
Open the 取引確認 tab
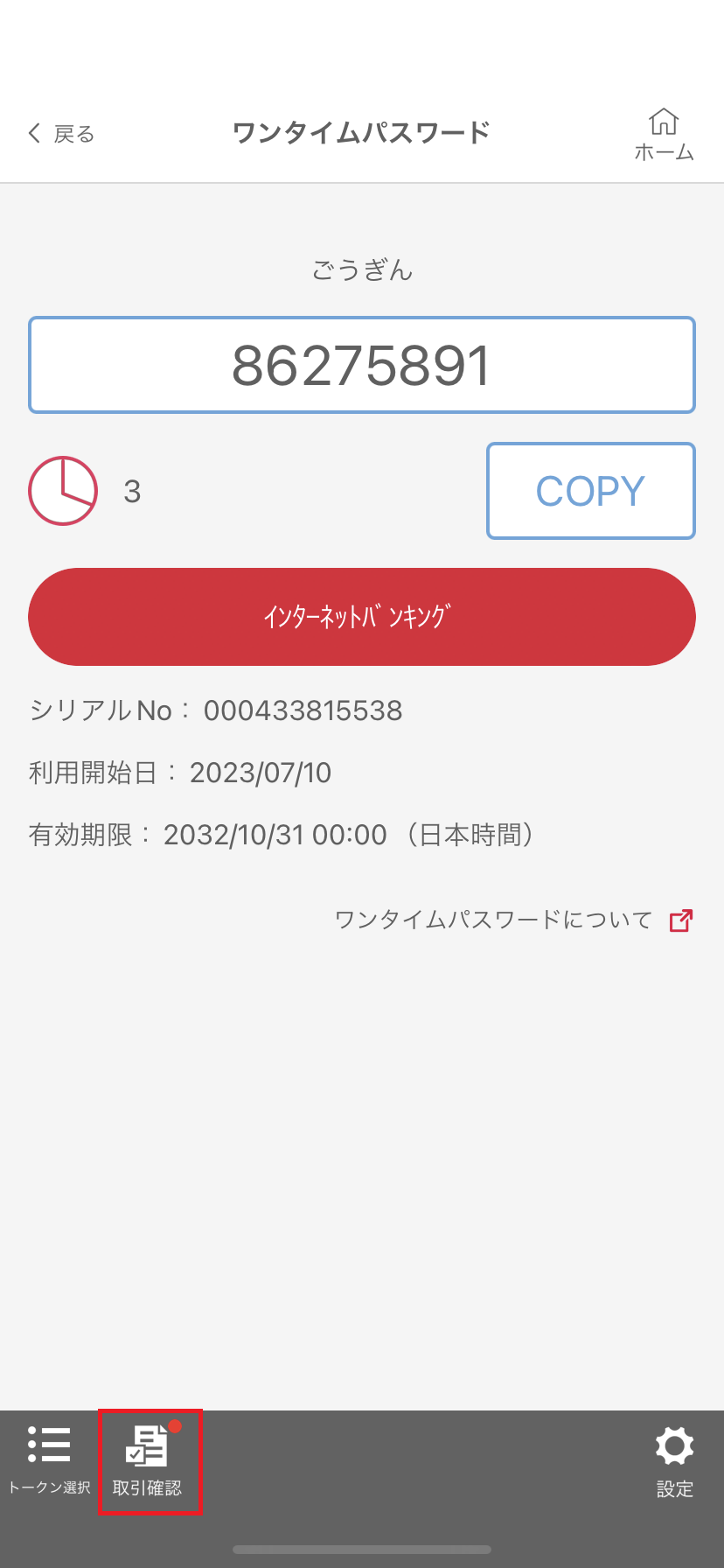point(149,1460)
